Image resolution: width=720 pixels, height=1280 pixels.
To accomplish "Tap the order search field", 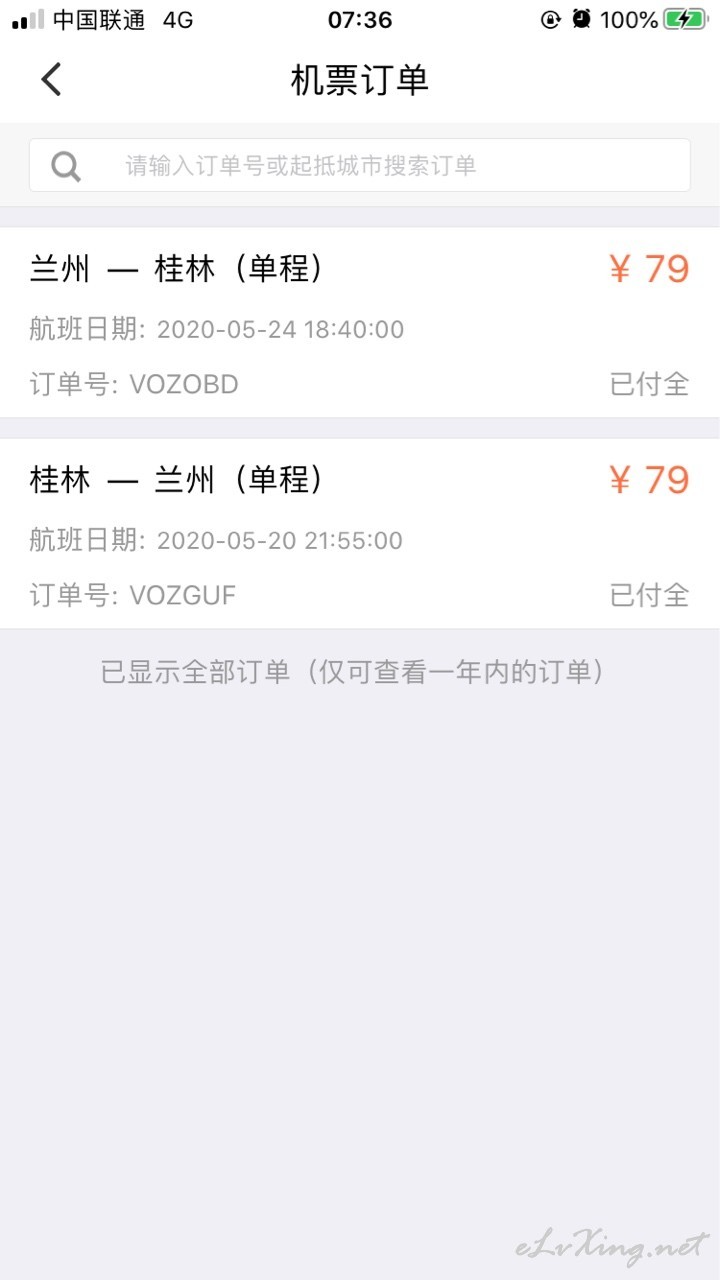I will pyautogui.click(x=360, y=165).
